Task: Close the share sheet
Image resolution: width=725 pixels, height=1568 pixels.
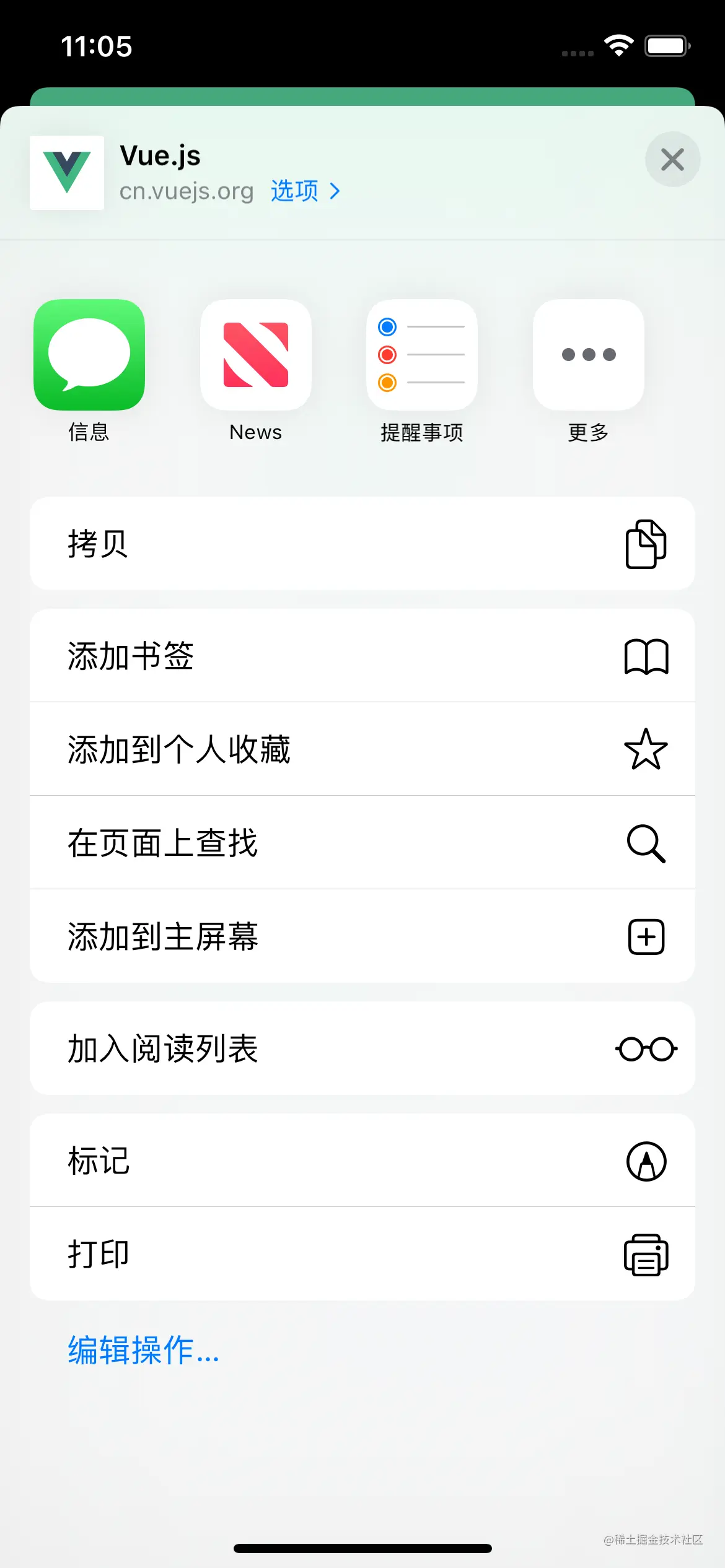Action: point(672,160)
